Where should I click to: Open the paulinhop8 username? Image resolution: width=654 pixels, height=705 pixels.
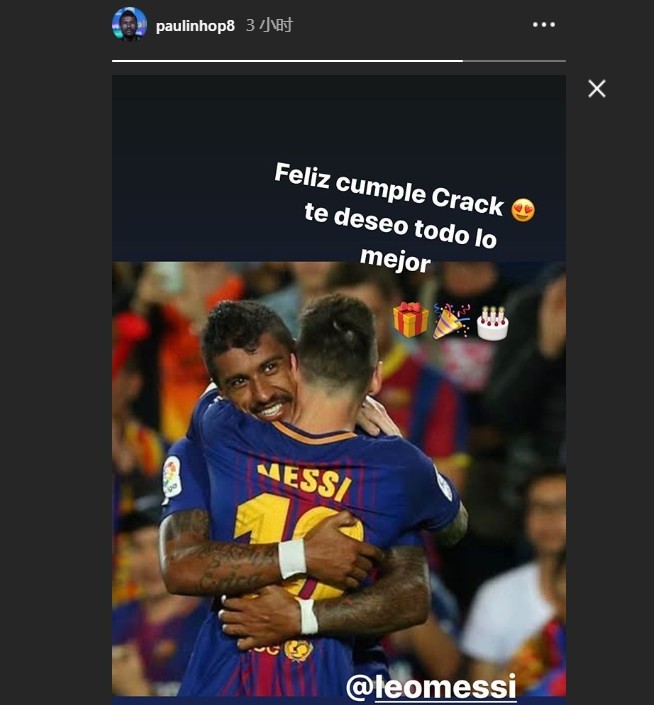[x=196, y=26]
